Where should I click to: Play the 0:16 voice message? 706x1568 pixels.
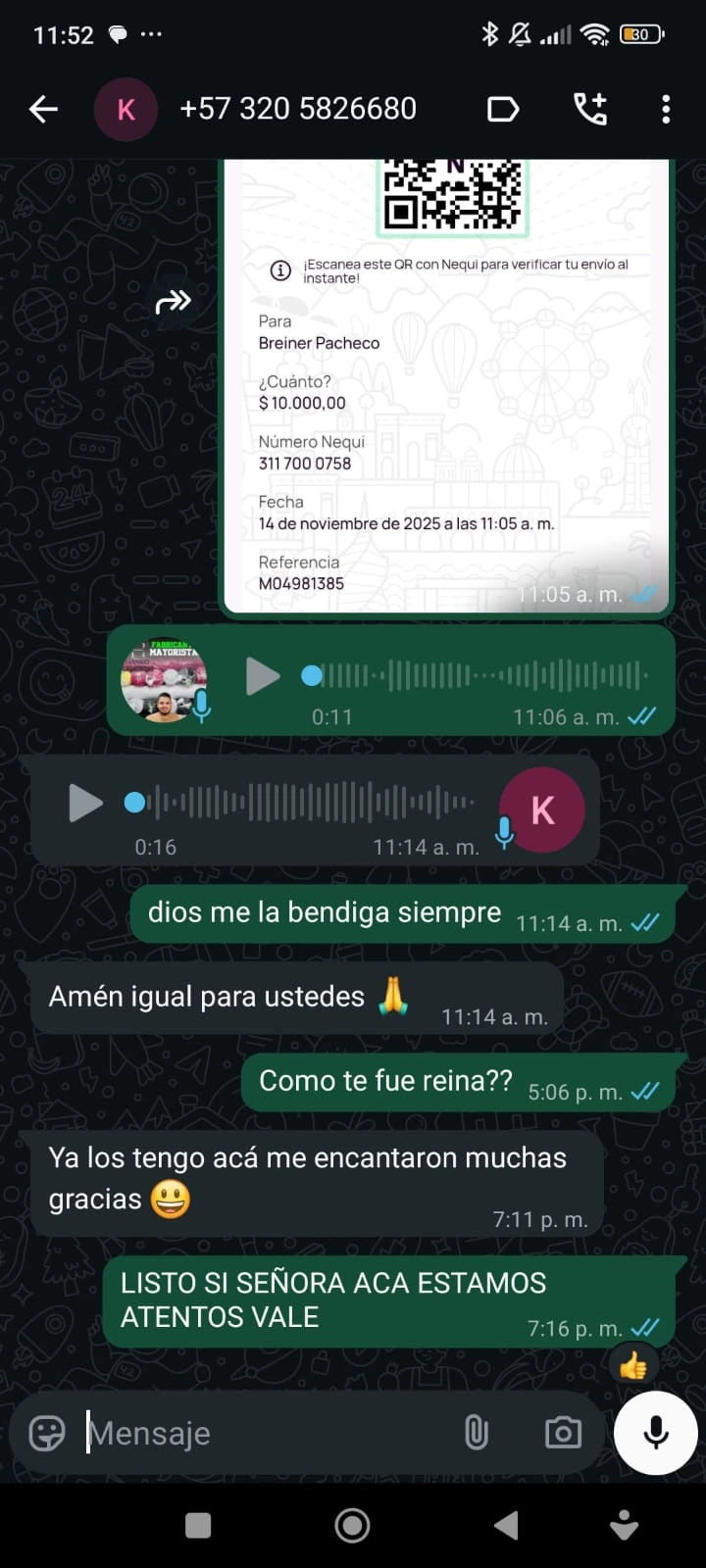pos(85,804)
